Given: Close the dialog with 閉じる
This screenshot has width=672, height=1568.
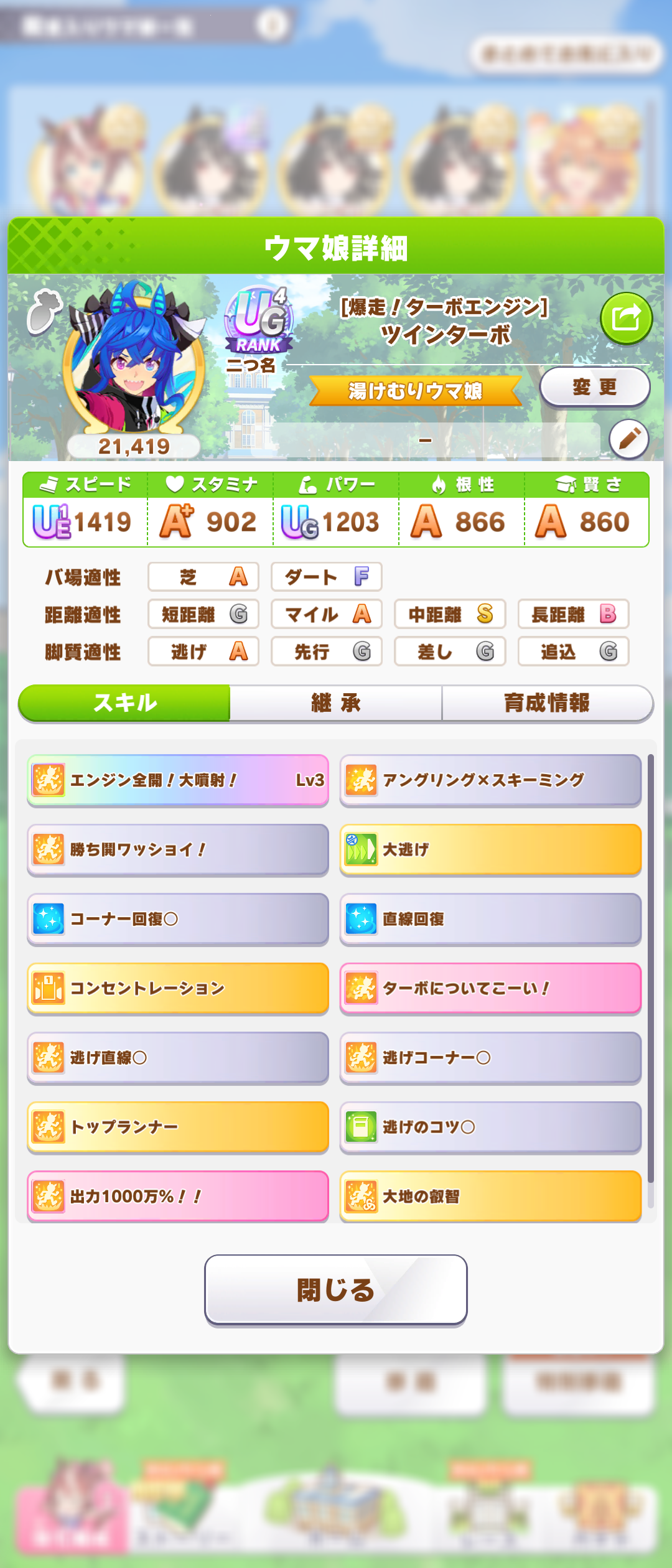Looking at the screenshot, I should point(336,1289).
